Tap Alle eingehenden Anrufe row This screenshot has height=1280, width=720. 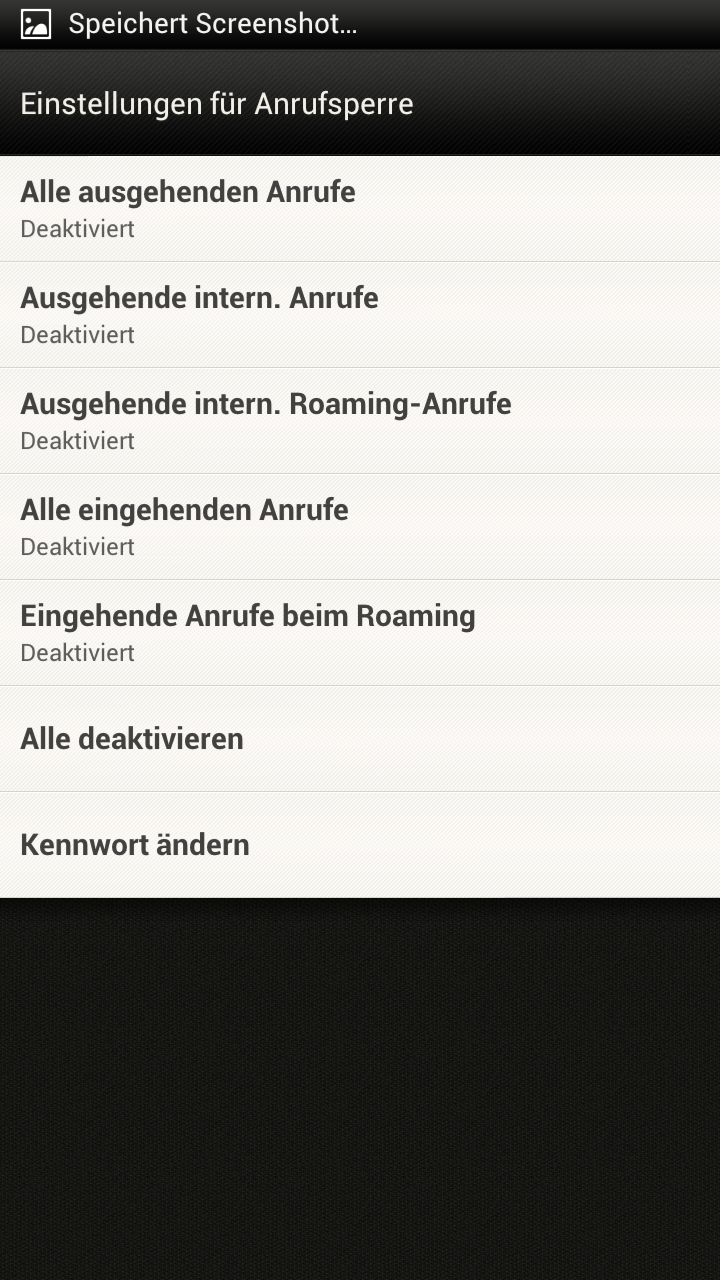[x=360, y=527]
